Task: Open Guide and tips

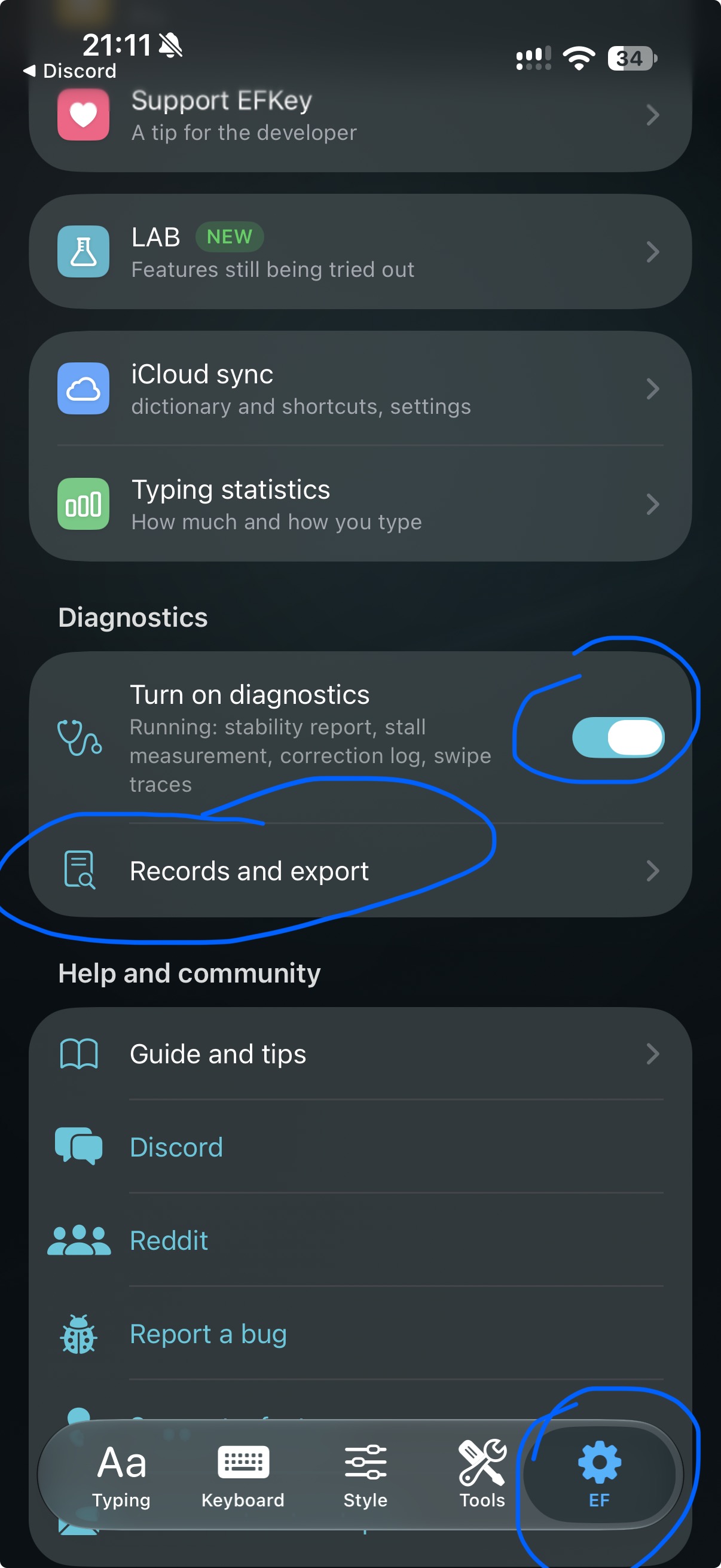Action: point(360,1054)
